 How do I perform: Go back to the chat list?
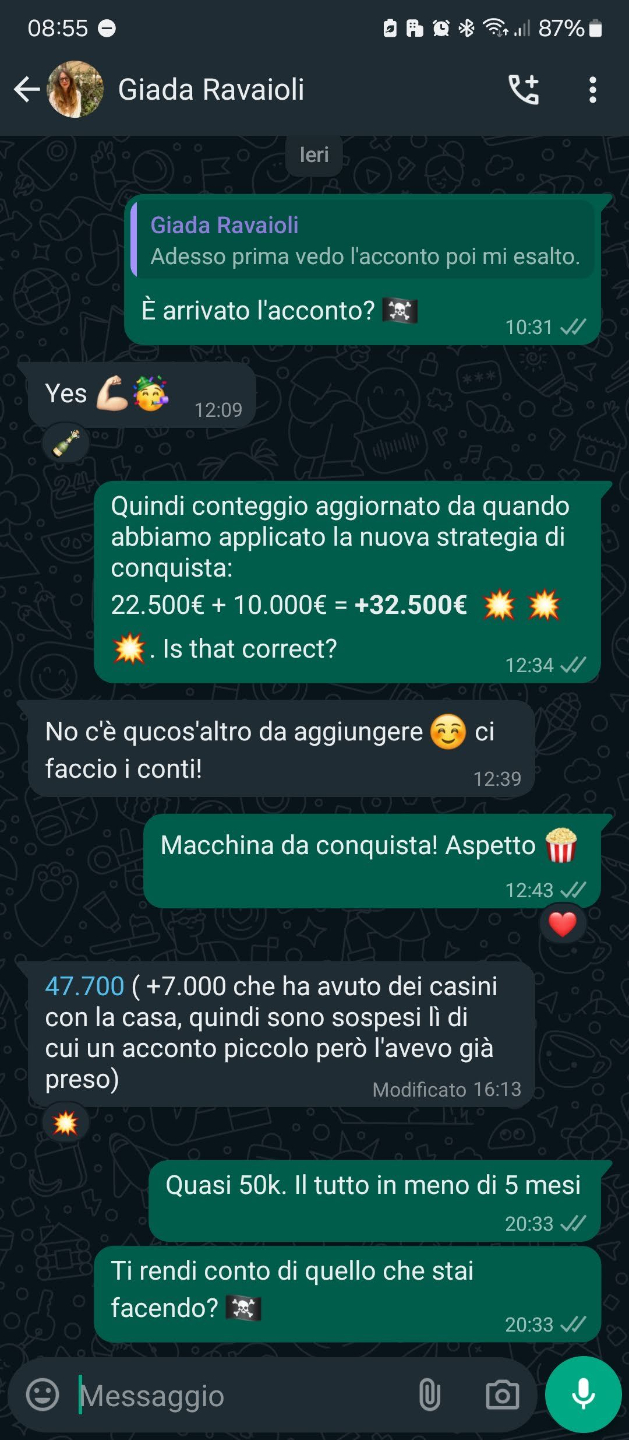click(x=26, y=90)
